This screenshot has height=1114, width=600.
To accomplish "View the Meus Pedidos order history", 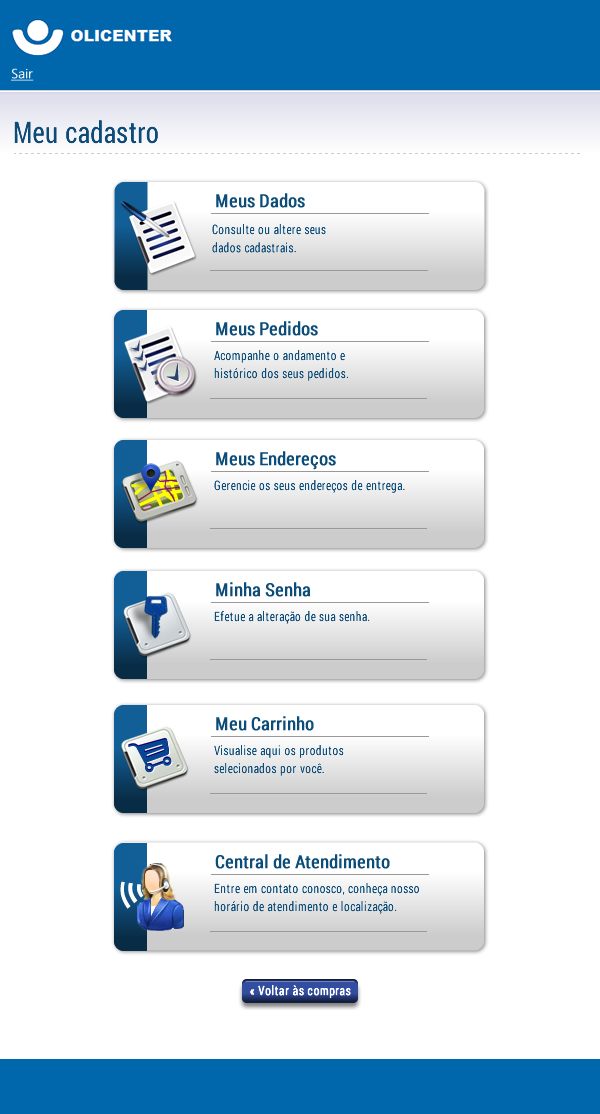I will click(x=299, y=364).
